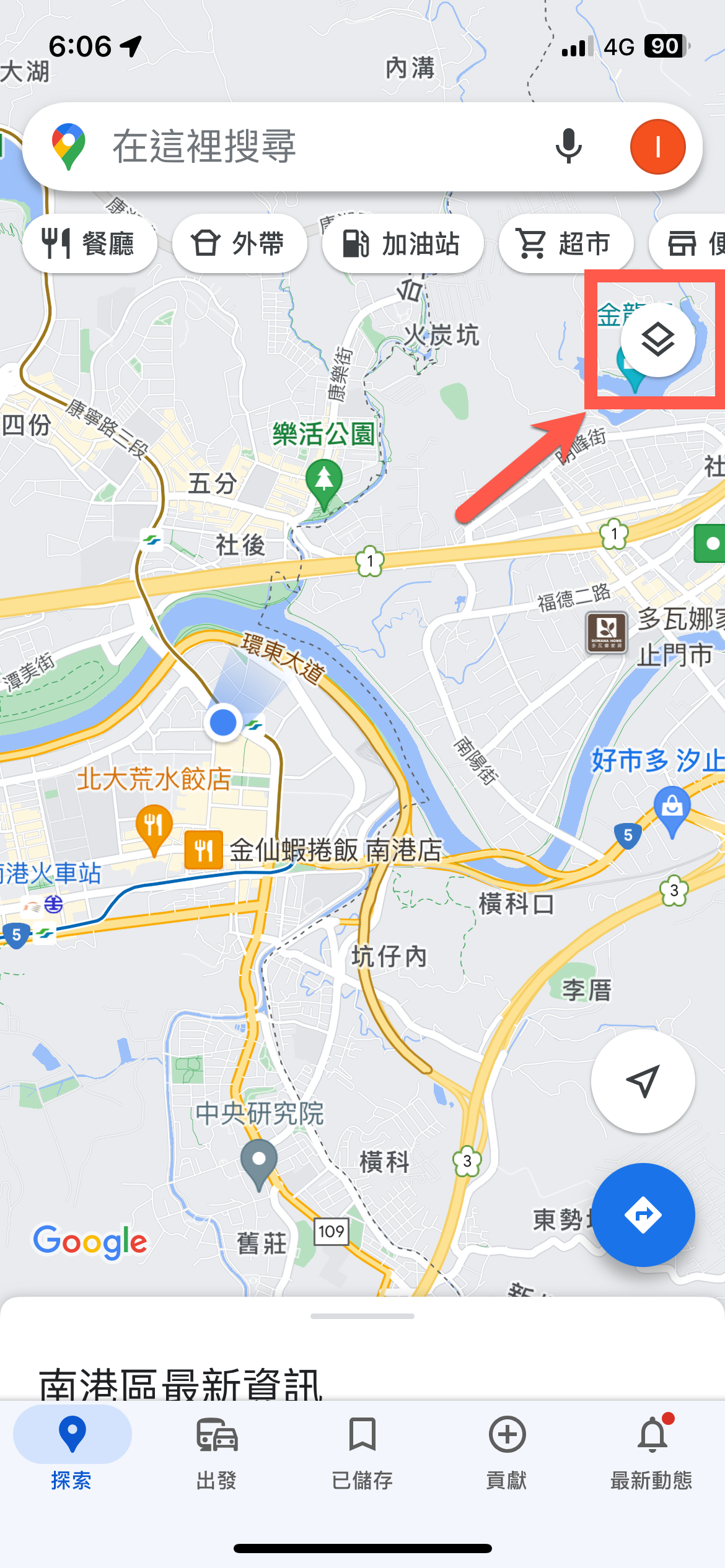Viewport: 725px width, 1568px height.
Task: Open the 樂活公園 park pin
Action: coord(323,481)
